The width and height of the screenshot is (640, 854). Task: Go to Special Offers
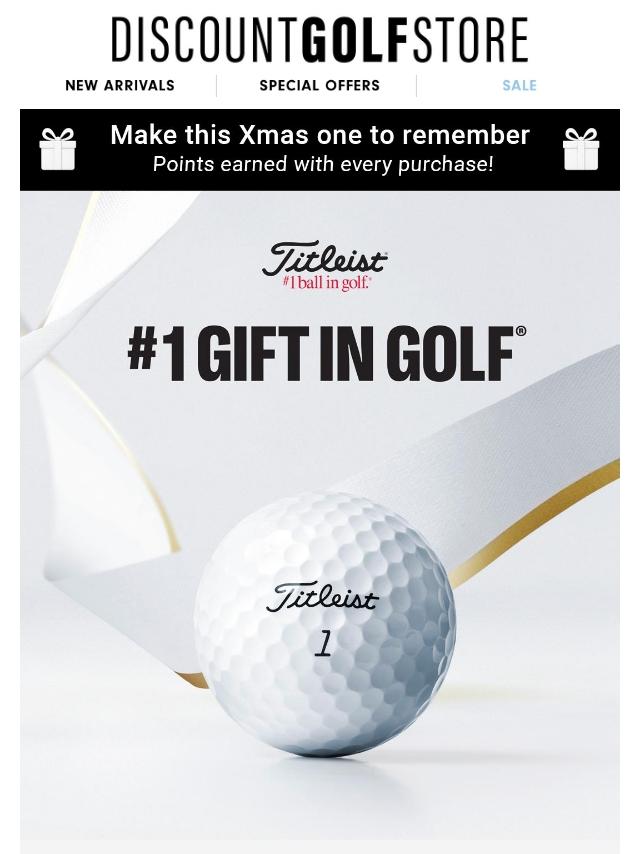click(319, 86)
